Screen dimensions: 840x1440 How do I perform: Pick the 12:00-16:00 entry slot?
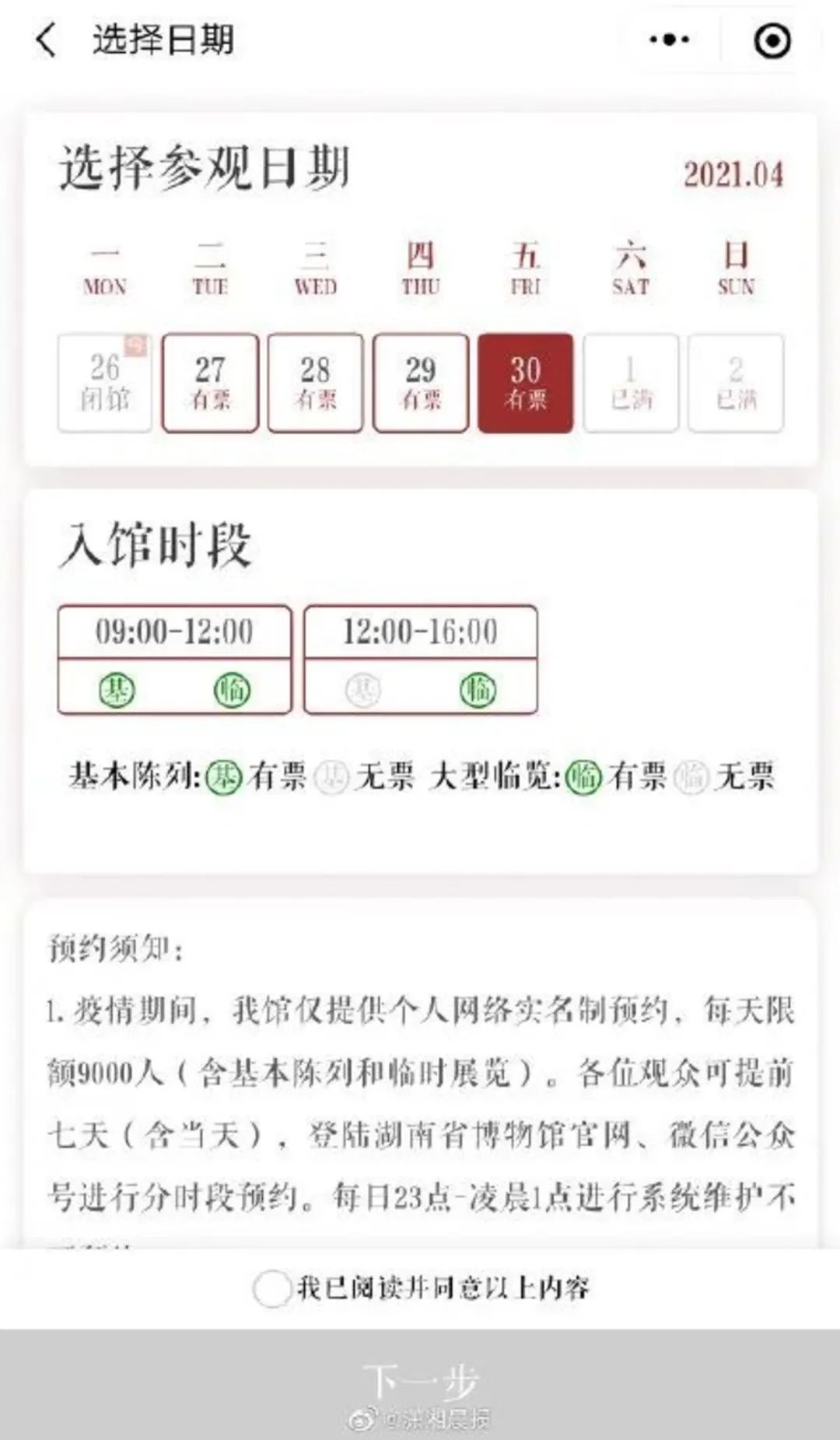point(420,659)
